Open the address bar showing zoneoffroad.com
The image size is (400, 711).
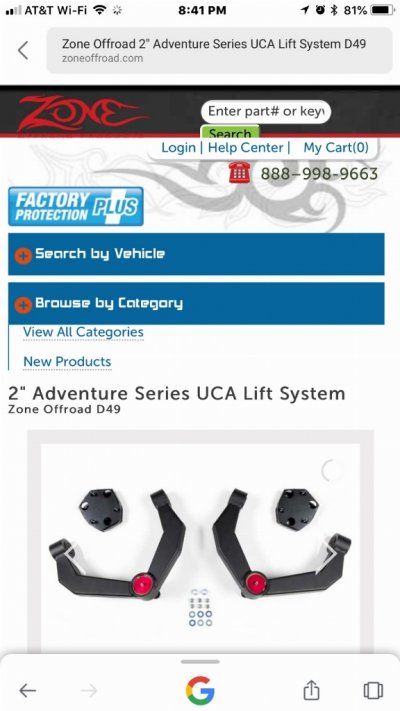click(220, 50)
